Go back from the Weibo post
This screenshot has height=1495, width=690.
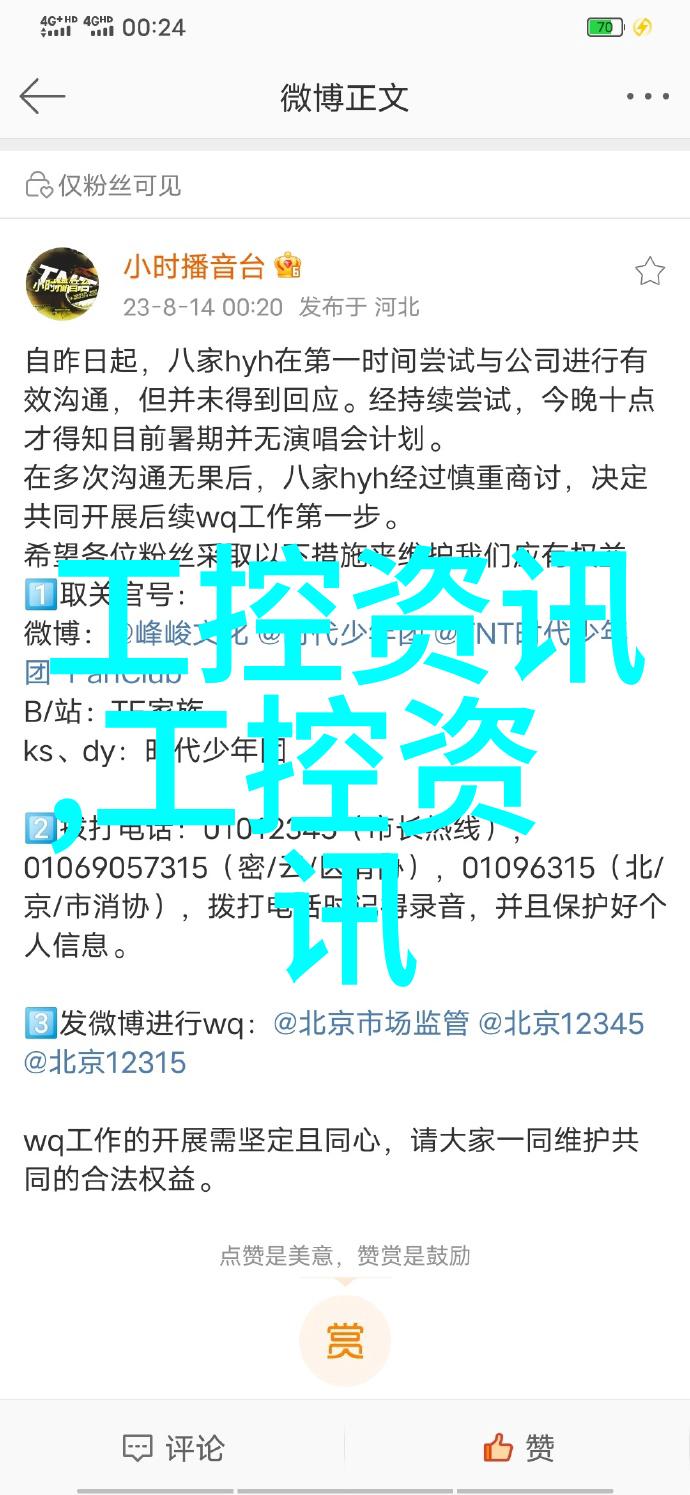pyautogui.click(x=42, y=97)
